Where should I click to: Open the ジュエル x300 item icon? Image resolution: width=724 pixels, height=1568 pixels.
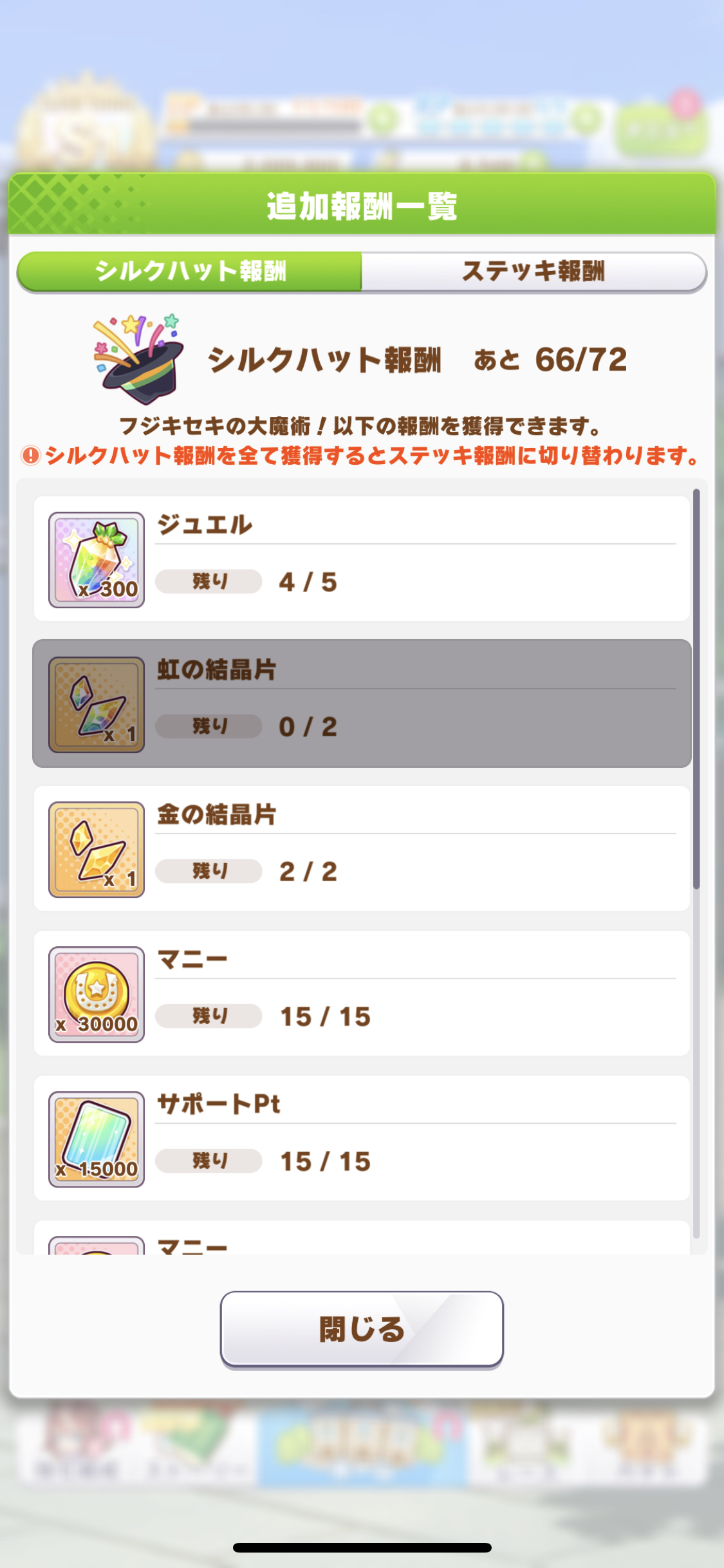click(x=97, y=559)
